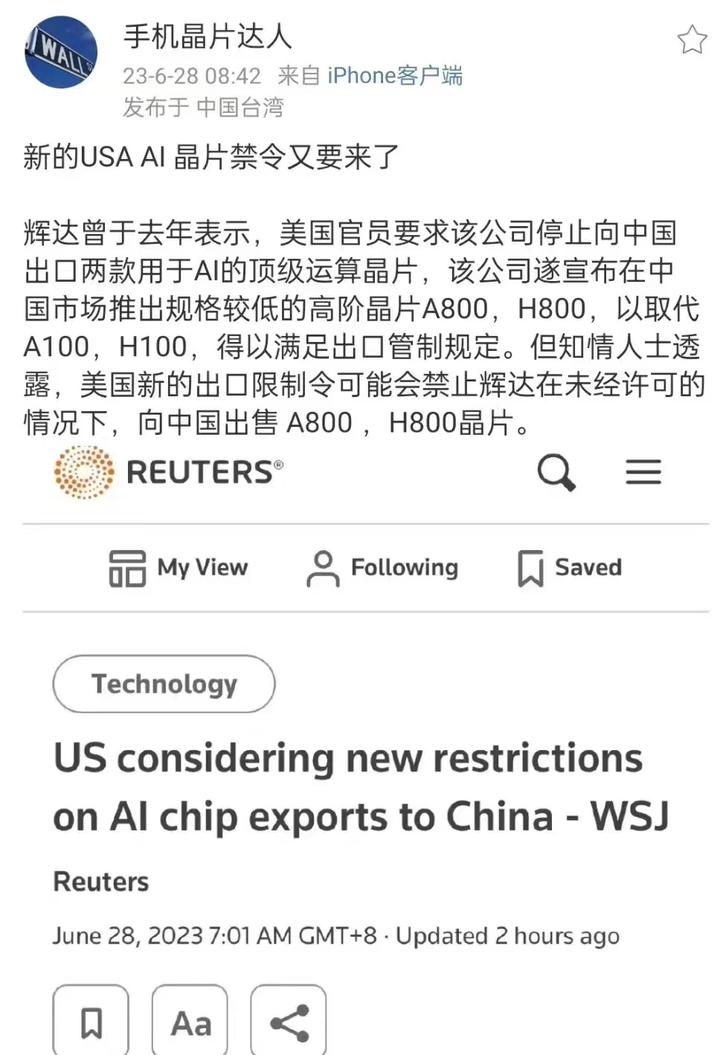Switch to the My View tab
Viewport: 720px width, 1055px height.
point(200,567)
